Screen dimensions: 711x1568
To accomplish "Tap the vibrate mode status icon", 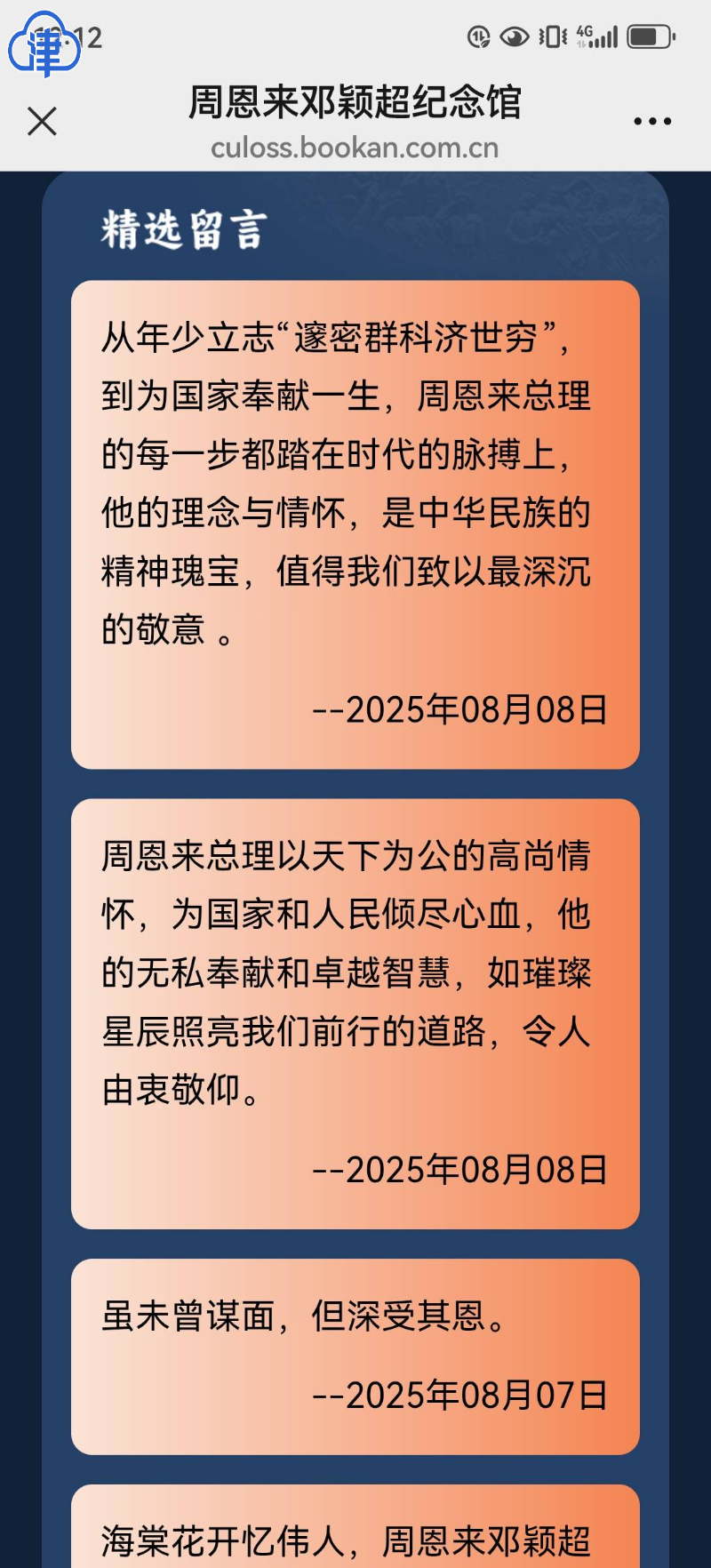I will (x=553, y=36).
